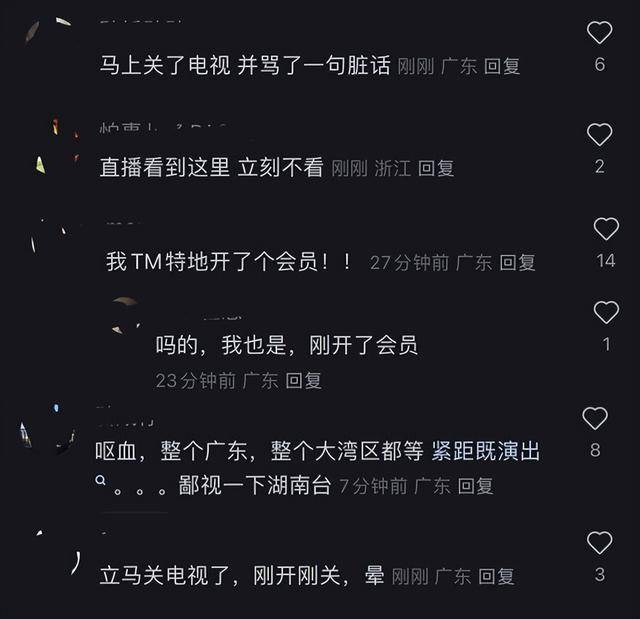Screen dimensions: 640x619
Task: Open the highlighted search term '紧距既演出'
Action: click(486, 452)
